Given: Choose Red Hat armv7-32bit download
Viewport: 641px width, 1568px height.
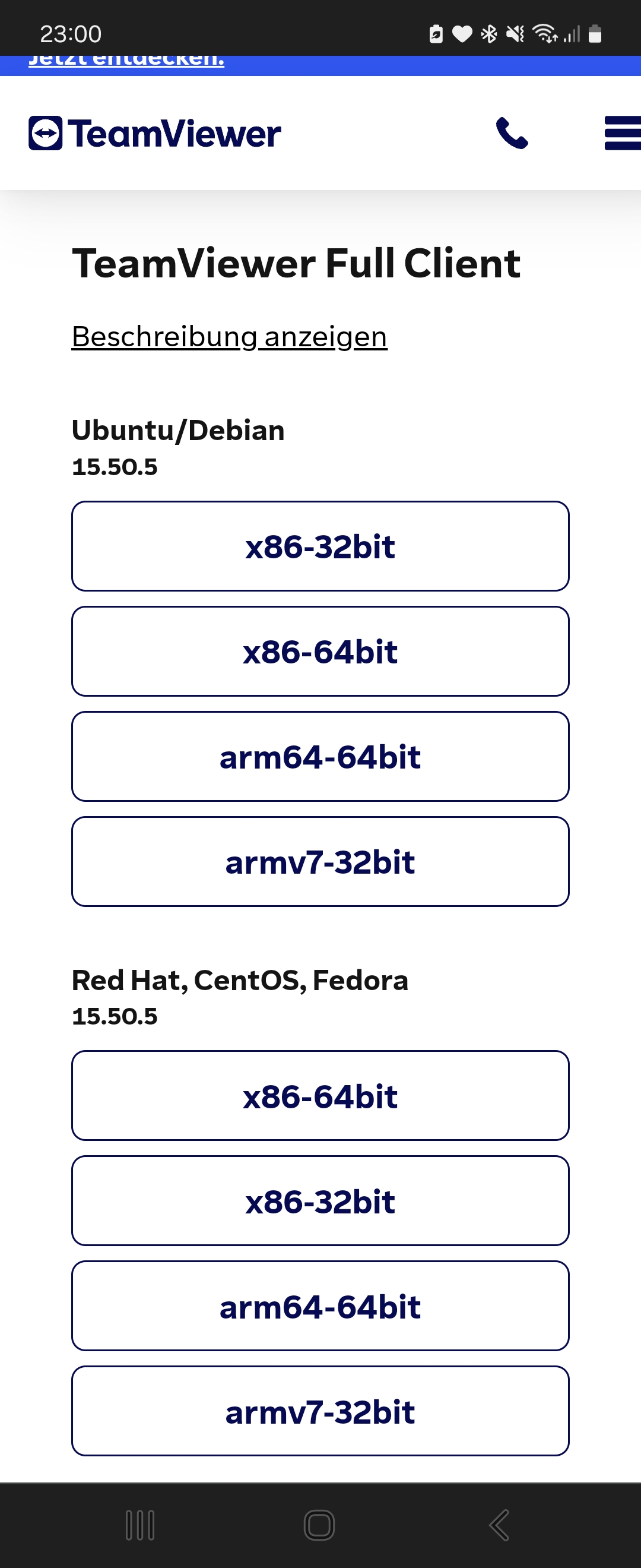Looking at the screenshot, I should tap(320, 1412).
